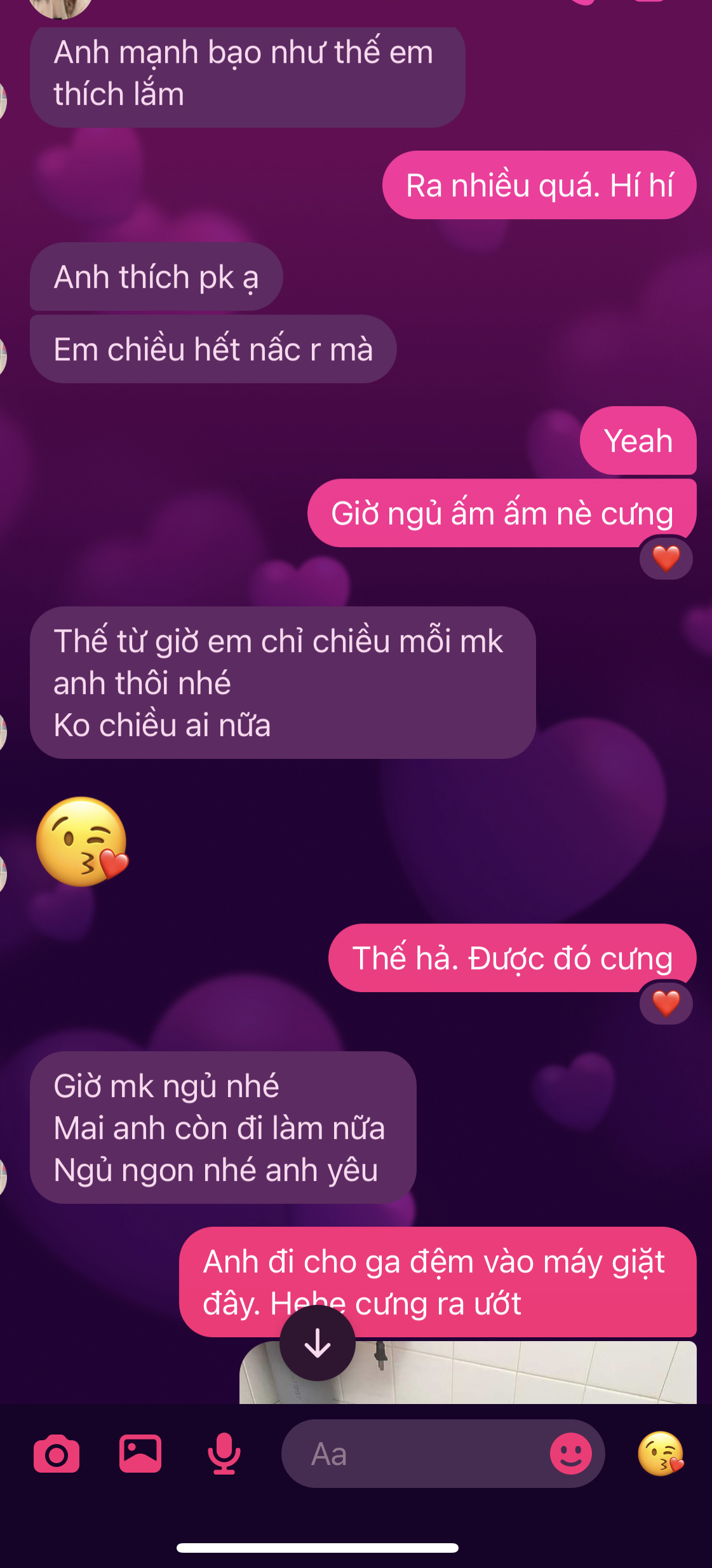Open the camera to take a photo

click(x=57, y=1454)
